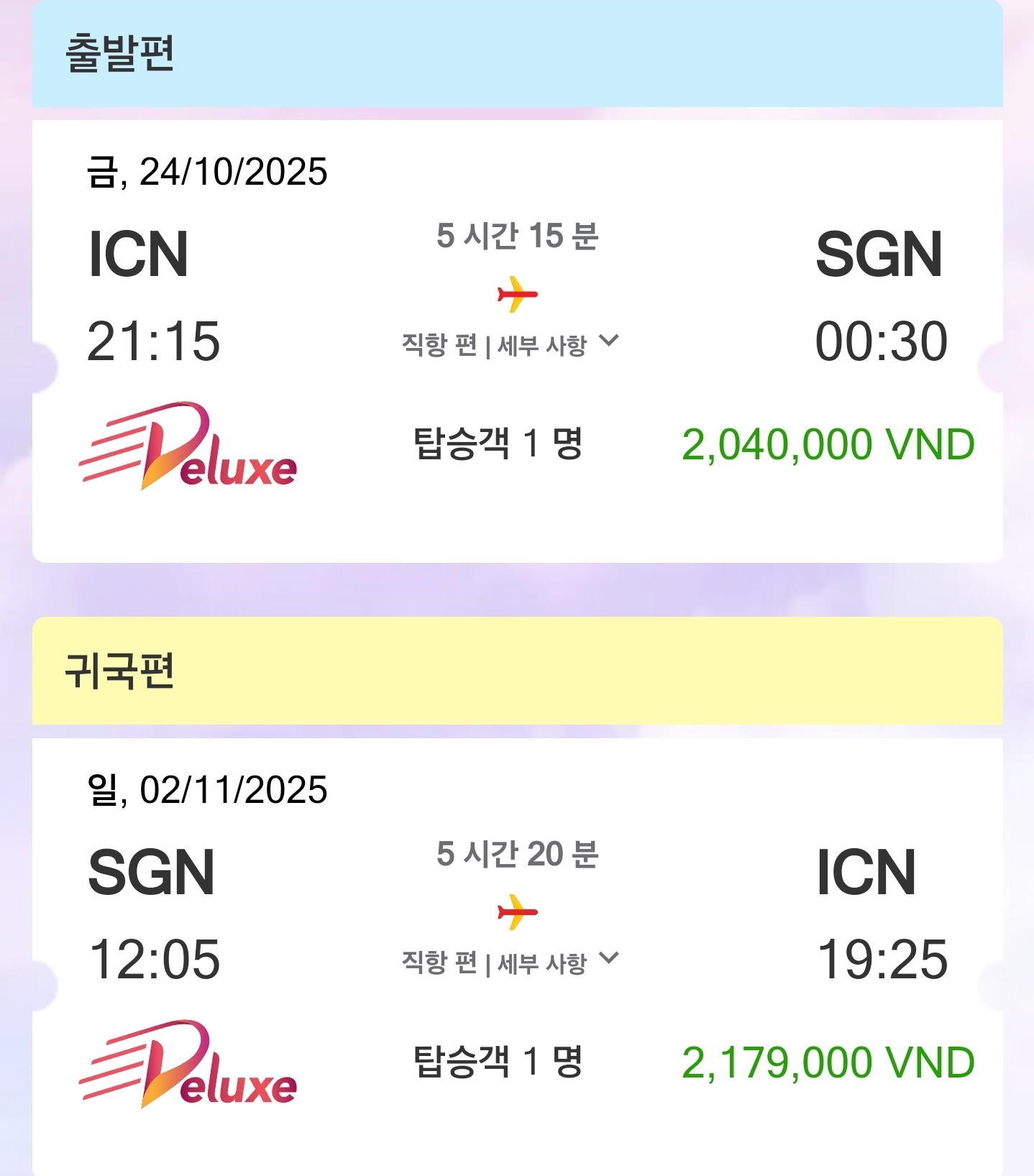Expand 세부 사항 for the 귀국편 SGN–ICN flight
The height and width of the screenshot is (1176, 1034).
point(557,962)
